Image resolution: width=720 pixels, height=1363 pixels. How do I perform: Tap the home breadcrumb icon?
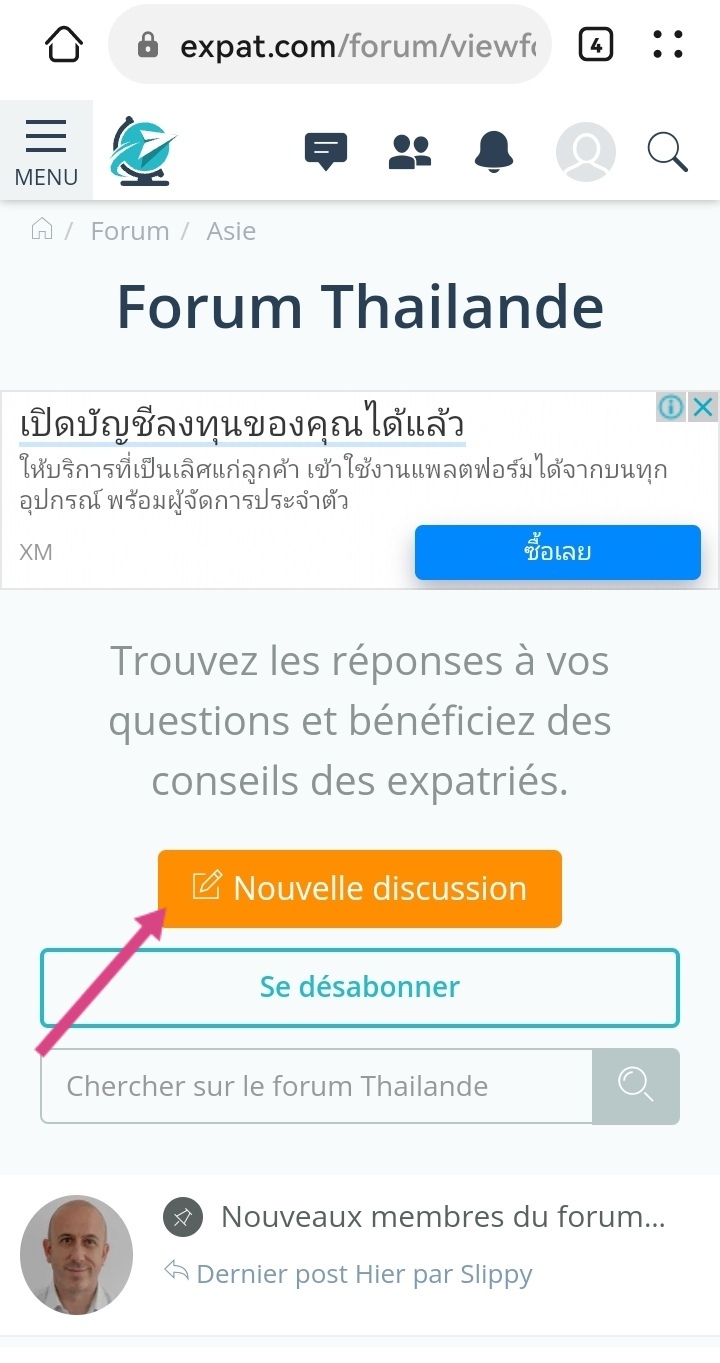[42, 230]
